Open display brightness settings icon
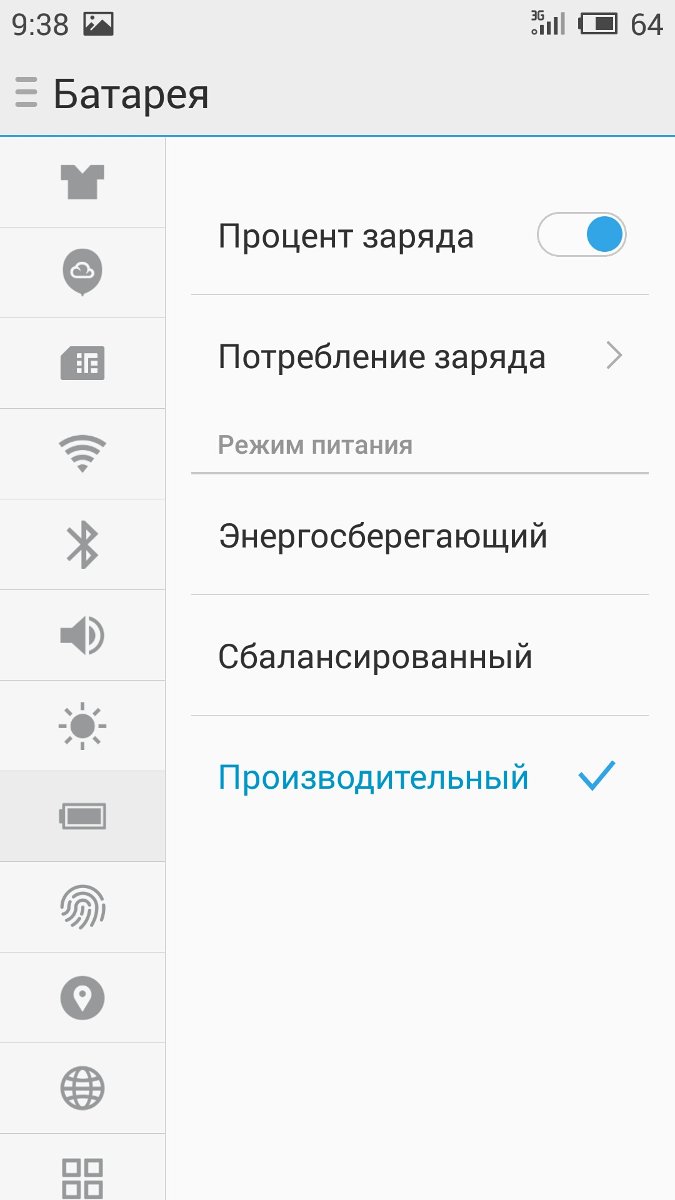 82,726
